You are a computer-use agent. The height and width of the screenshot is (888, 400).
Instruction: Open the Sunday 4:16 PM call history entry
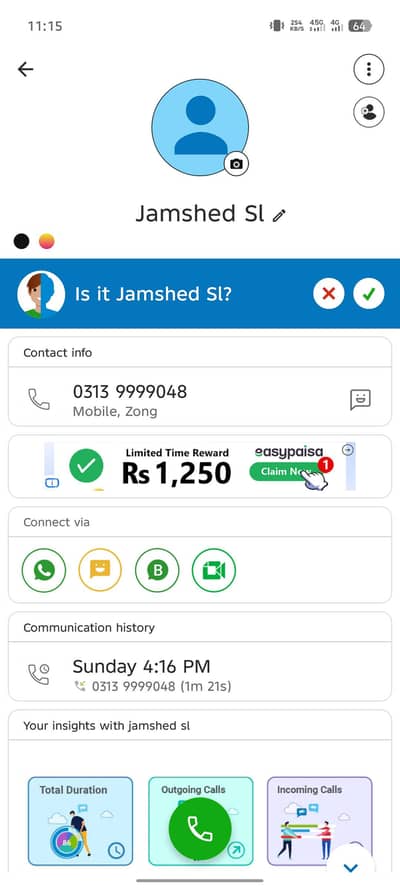pyautogui.click(x=199, y=672)
